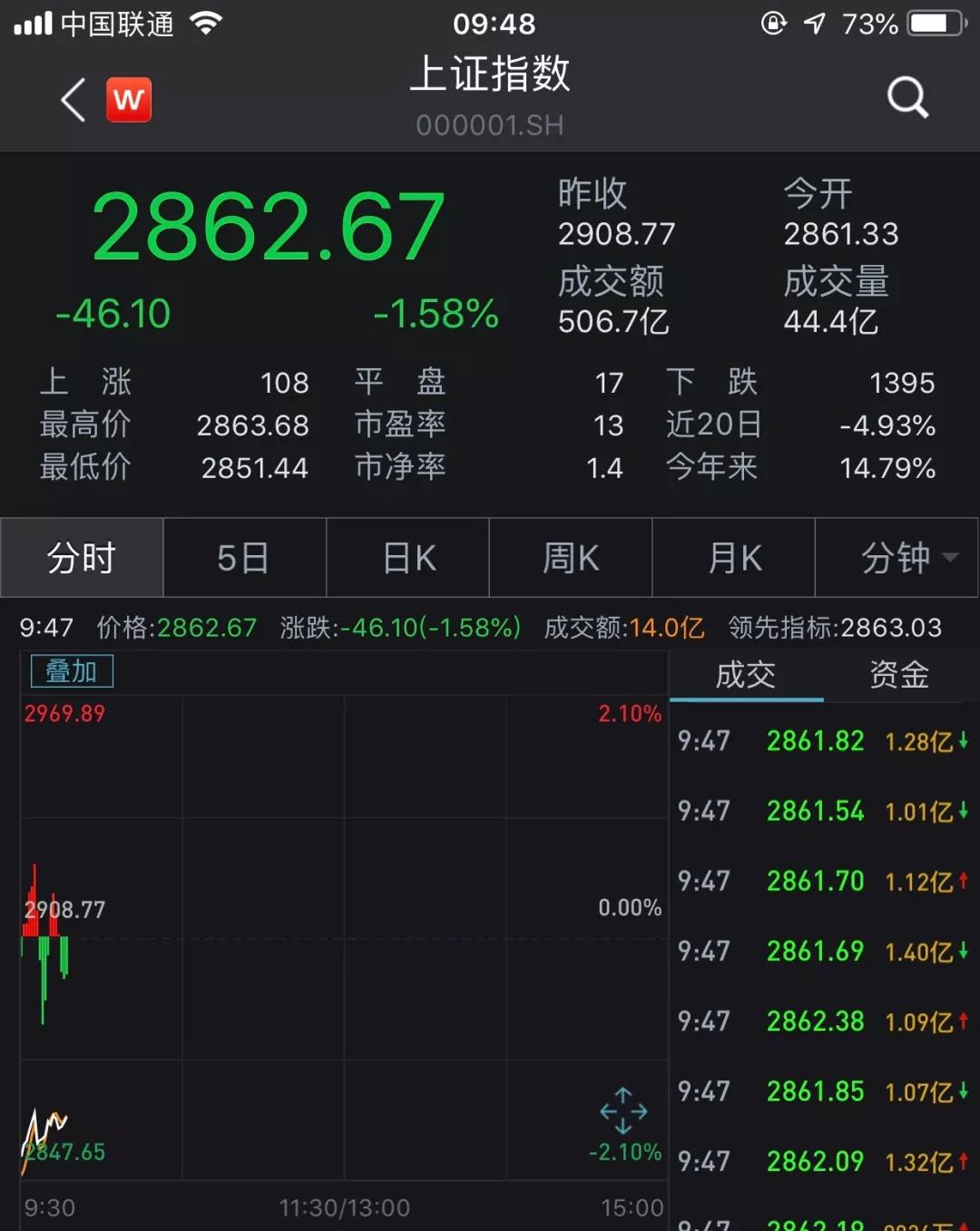Switch to the 成交 trades tab
This screenshot has width=980, height=1231.
[x=746, y=675]
